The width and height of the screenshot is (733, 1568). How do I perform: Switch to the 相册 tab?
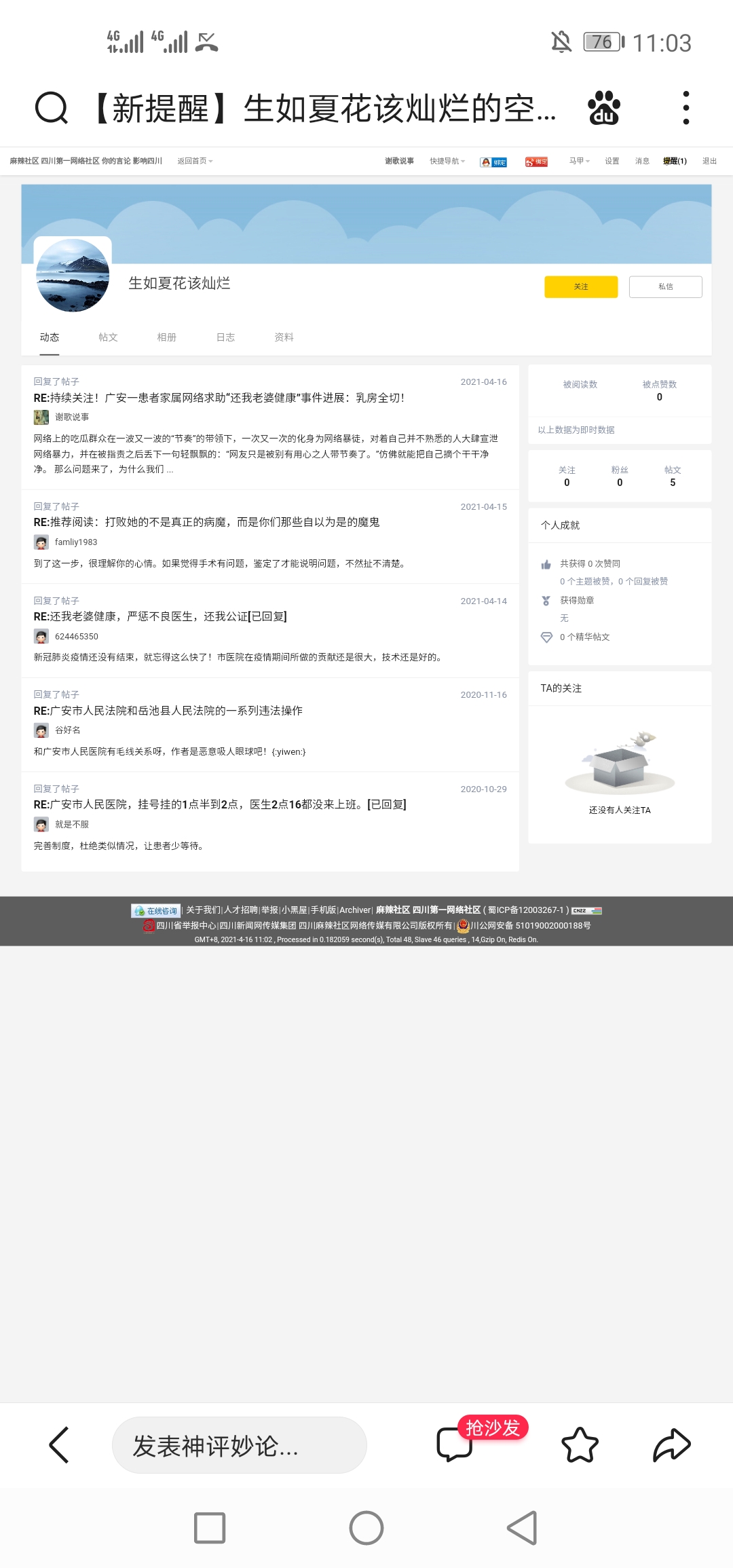point(166,337)
